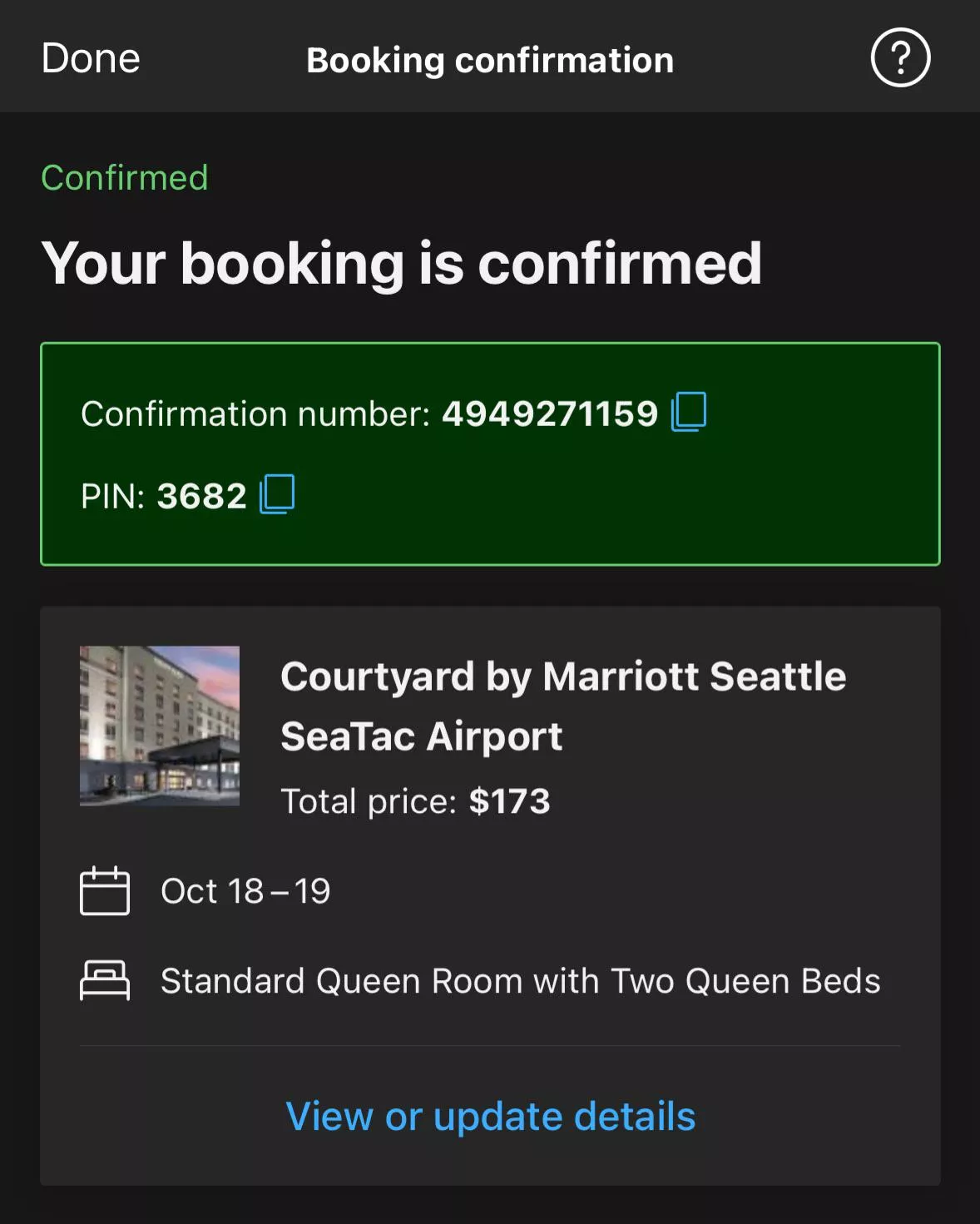This screenshot has width=980, height=1224.
Task: Open the help question mark icon
Action: click(900, 57)
